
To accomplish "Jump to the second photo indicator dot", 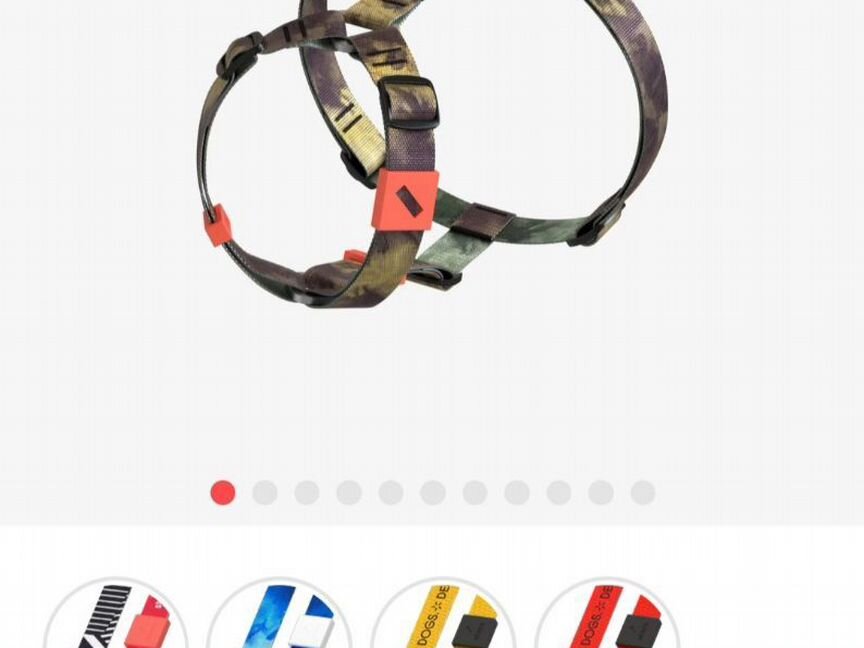I will pyautogui.click(x=265, y=493).
